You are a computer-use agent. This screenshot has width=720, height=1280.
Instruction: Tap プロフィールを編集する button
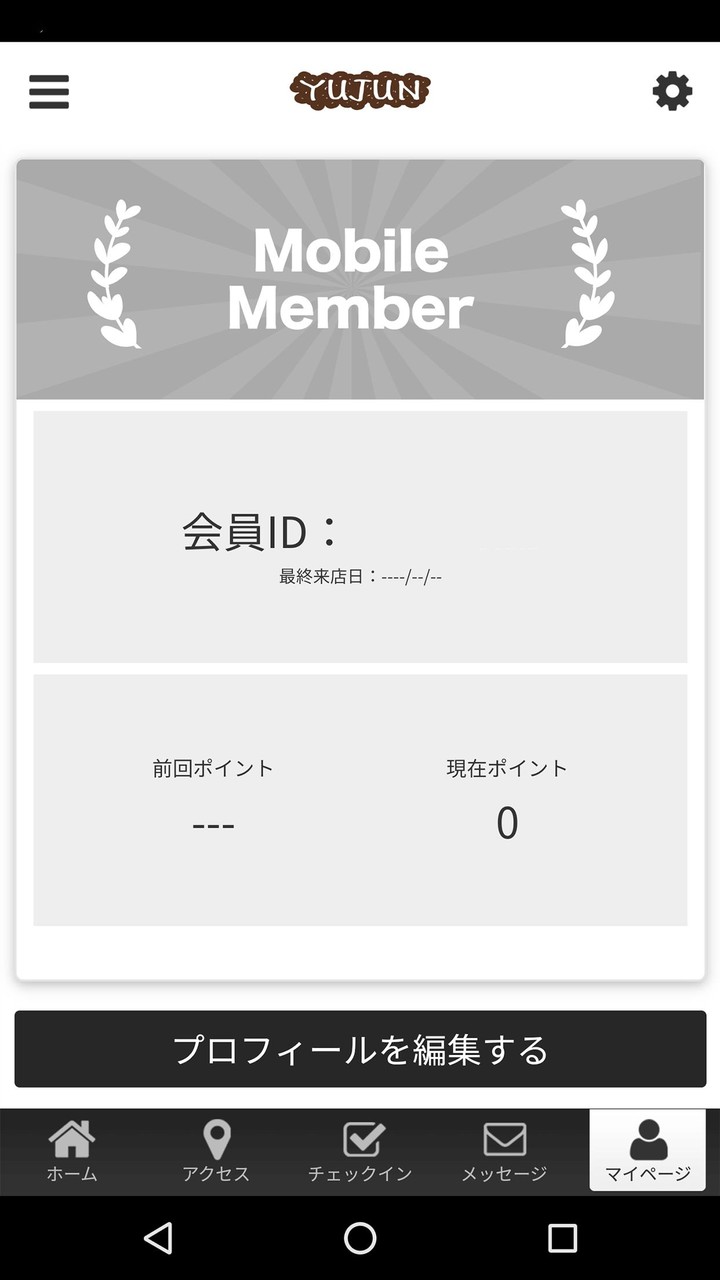pyautogui.click(x=360, y=1049)
